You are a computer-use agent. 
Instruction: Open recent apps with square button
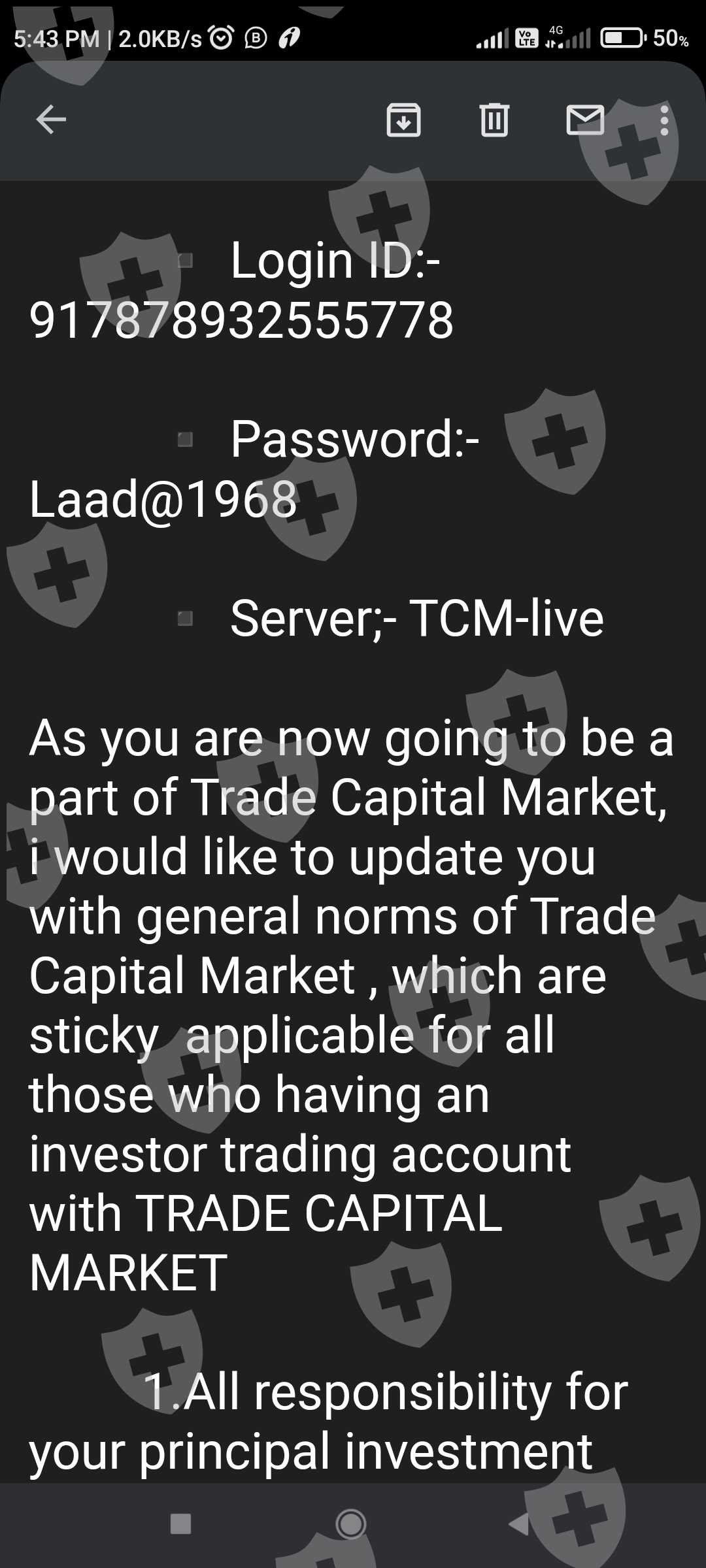180,1524
